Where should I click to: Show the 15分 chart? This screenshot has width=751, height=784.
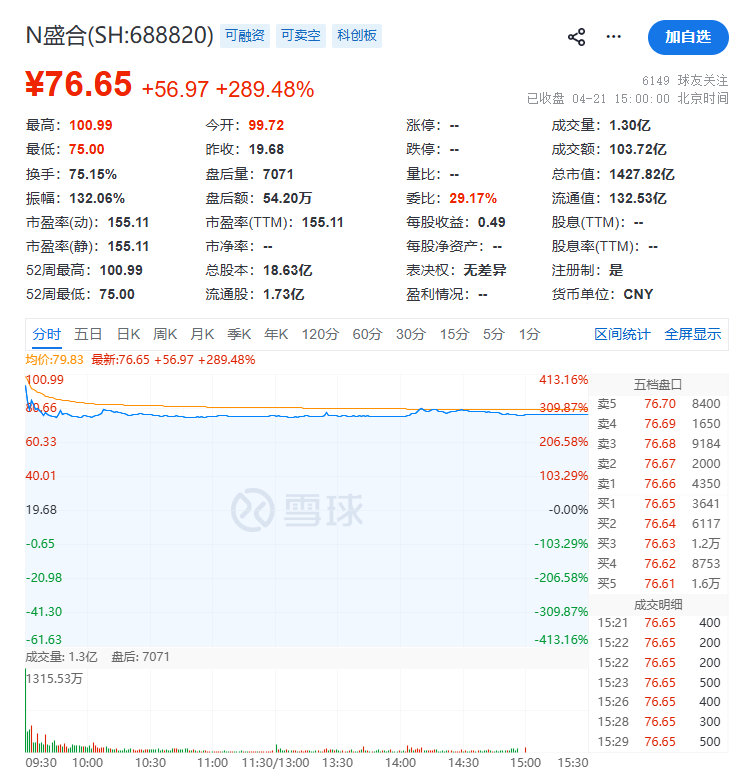pos(454,334)
